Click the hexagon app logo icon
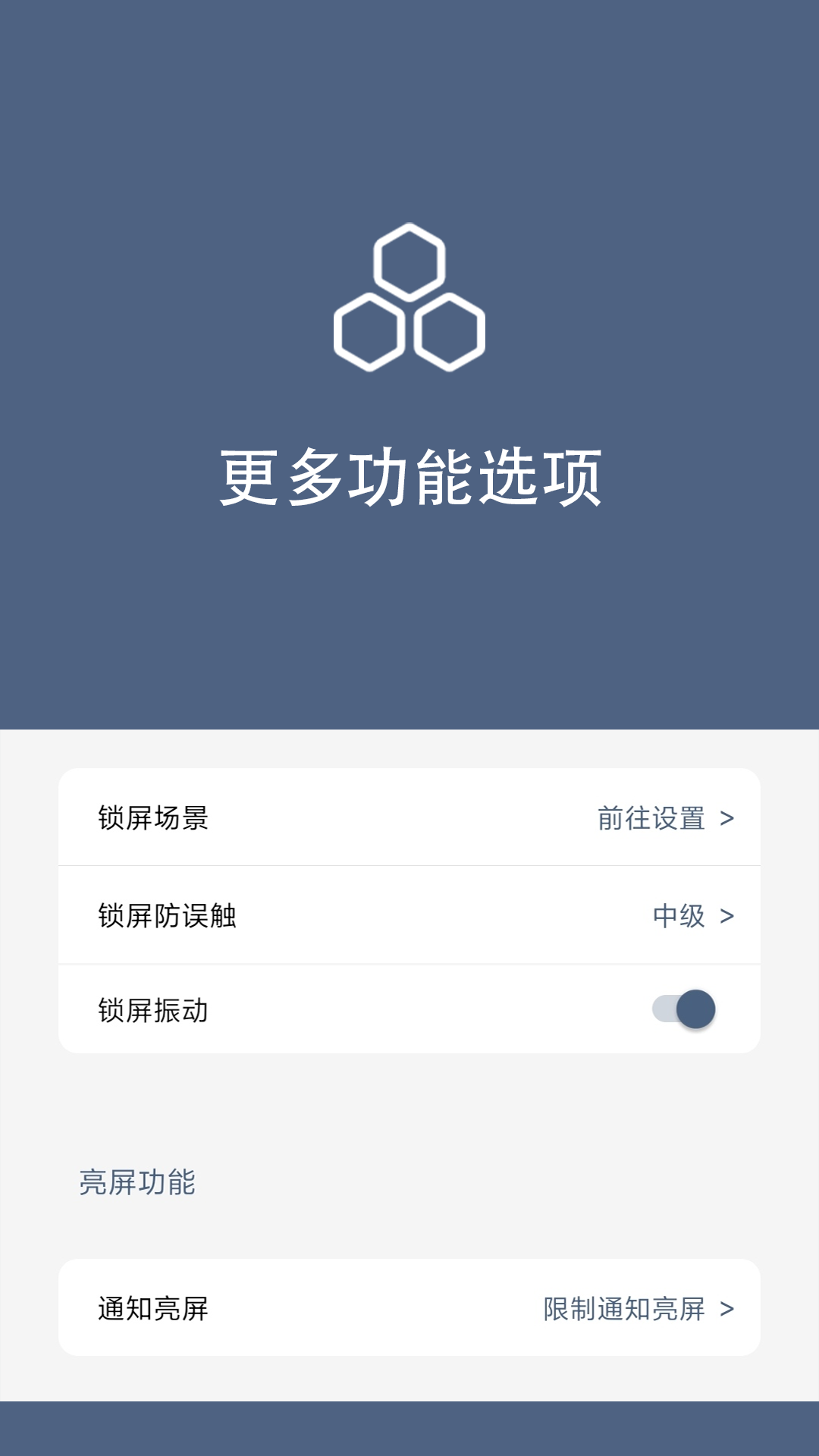This screenshot has width=819, height=1456. coord(409,296)
